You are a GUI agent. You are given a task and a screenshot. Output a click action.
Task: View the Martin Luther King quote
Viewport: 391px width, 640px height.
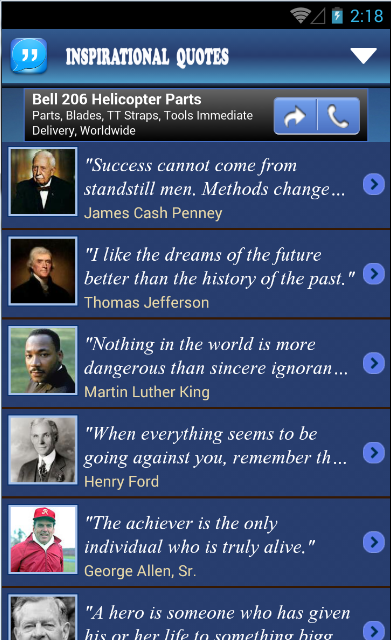(x=196, y=364)
